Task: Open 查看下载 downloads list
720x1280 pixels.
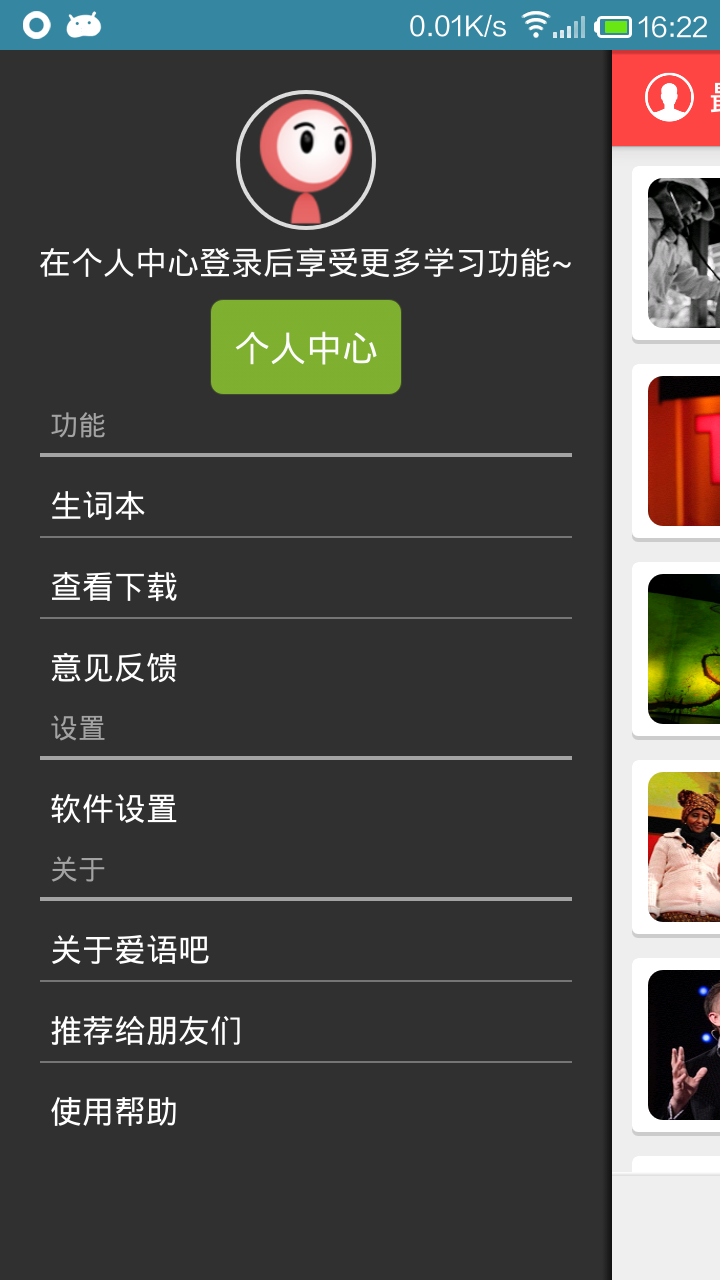Action: pos(305,586)
